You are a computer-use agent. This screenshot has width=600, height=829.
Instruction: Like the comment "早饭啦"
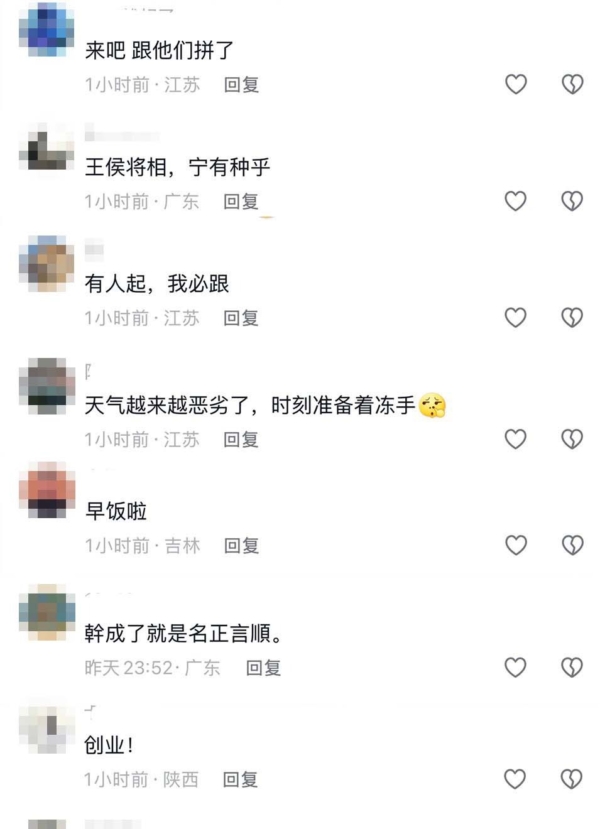[515, 545]
